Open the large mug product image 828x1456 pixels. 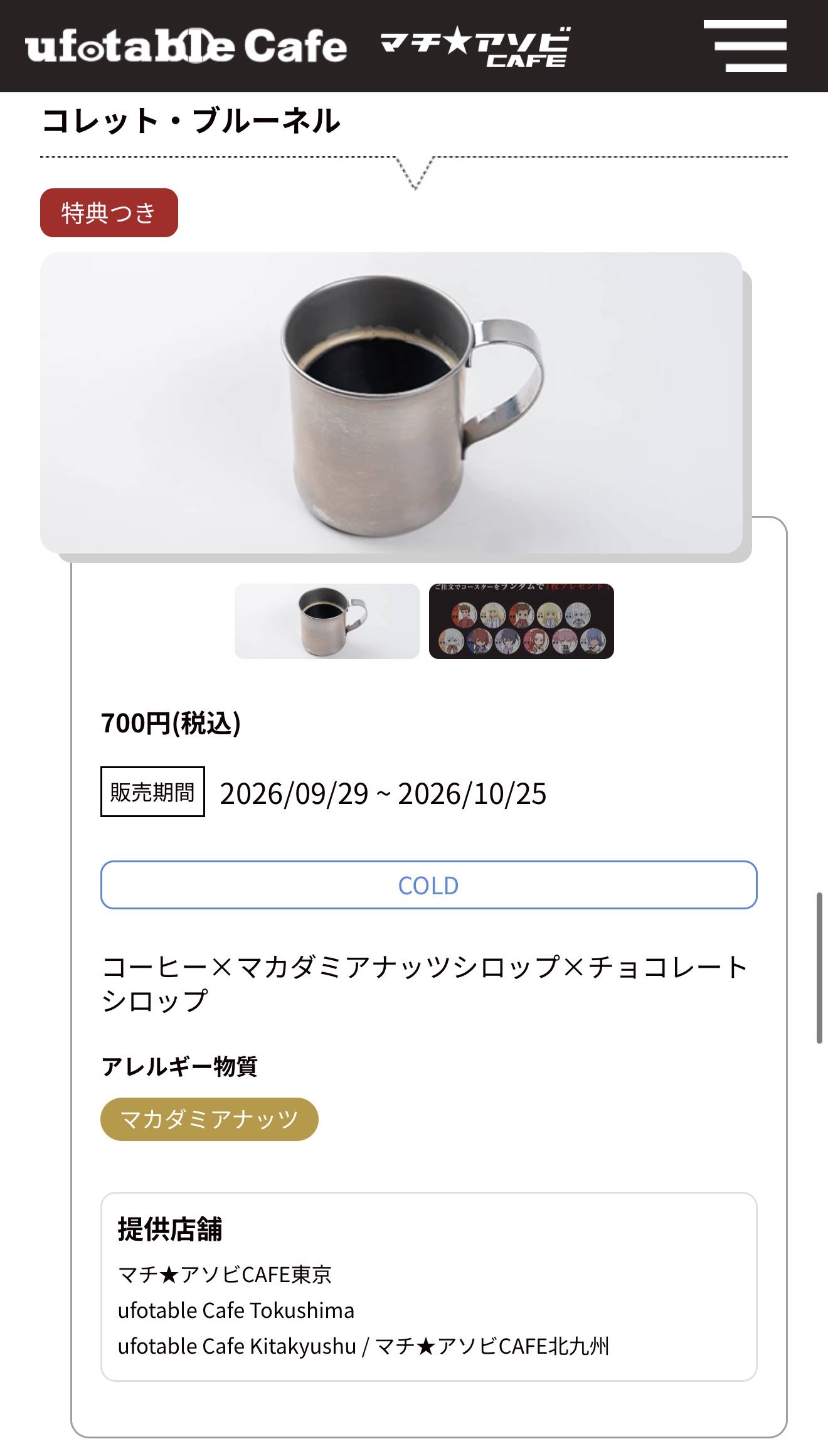pos(391,403)
